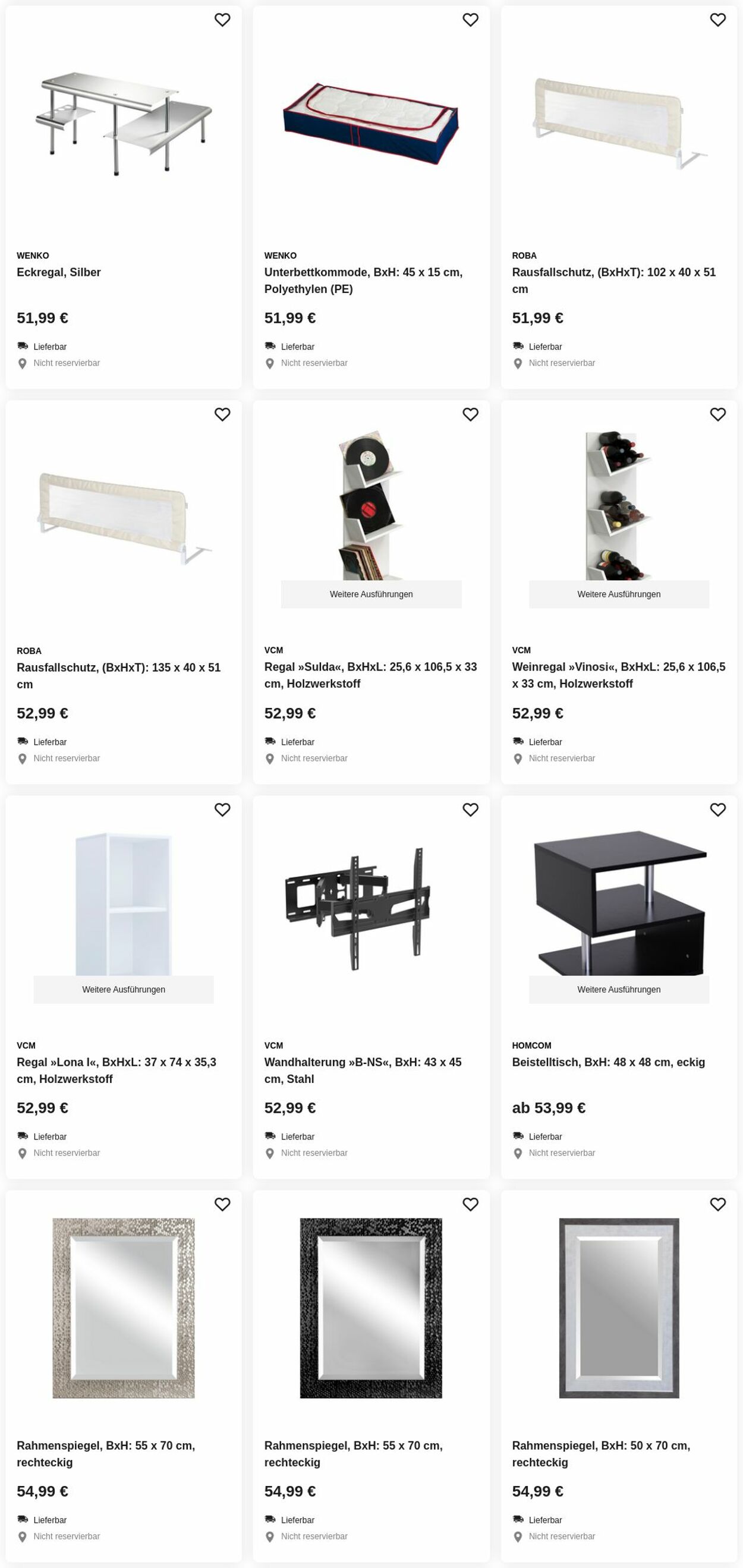Favorite the HOMCOM Beistelltisch

pyautogui.click(x=717, y=810)
